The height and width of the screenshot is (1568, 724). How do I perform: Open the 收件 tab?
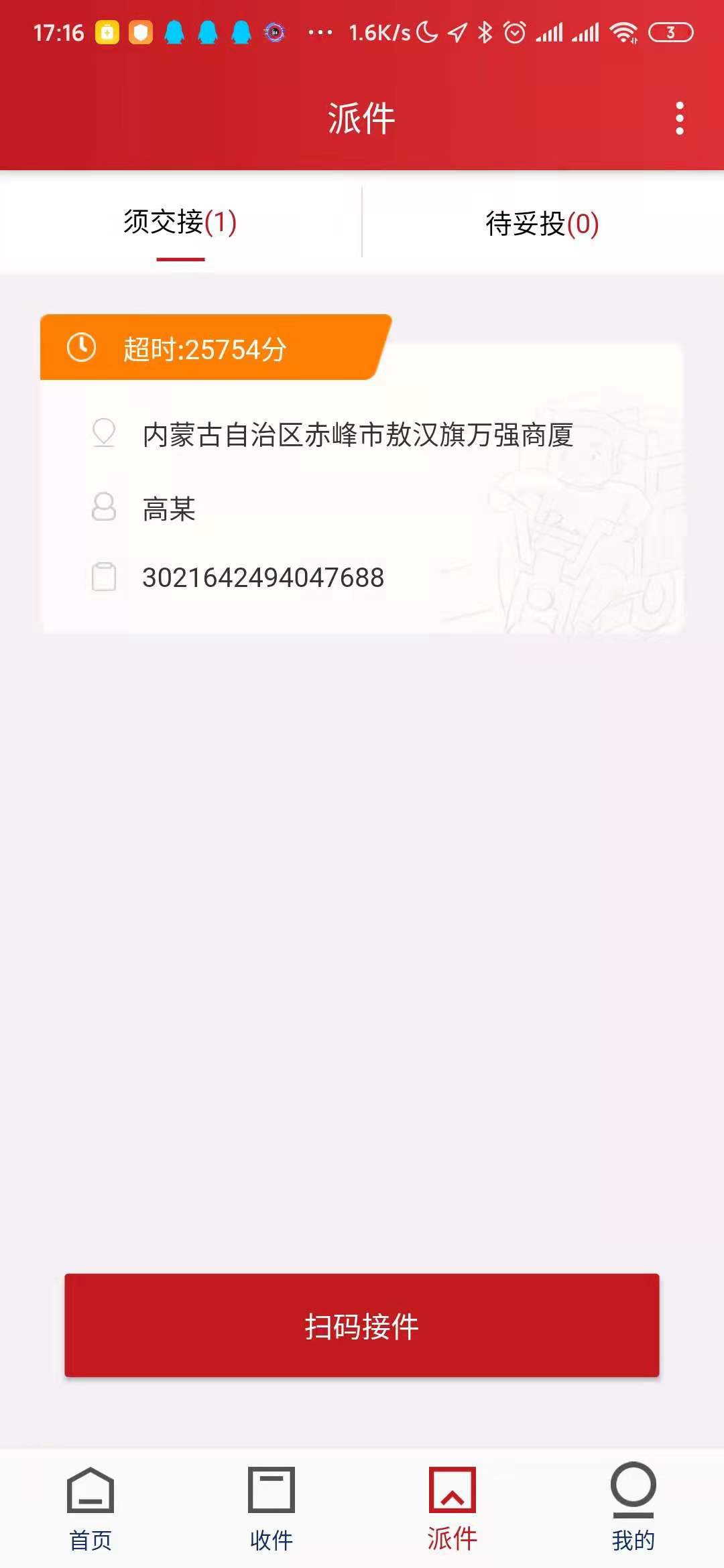pos(271,1509)
